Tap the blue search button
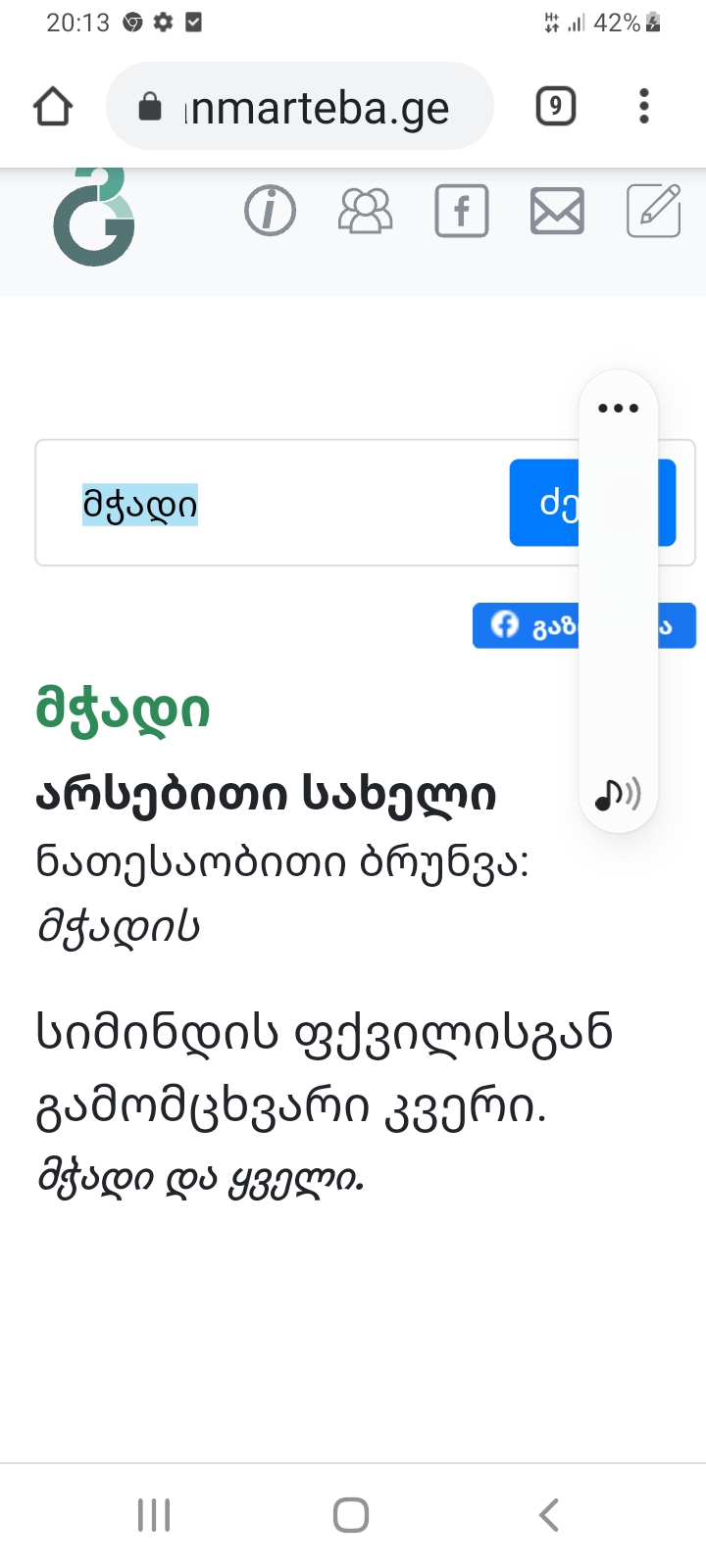This screenshot has height=1568, width=706. tap(542, 503)
